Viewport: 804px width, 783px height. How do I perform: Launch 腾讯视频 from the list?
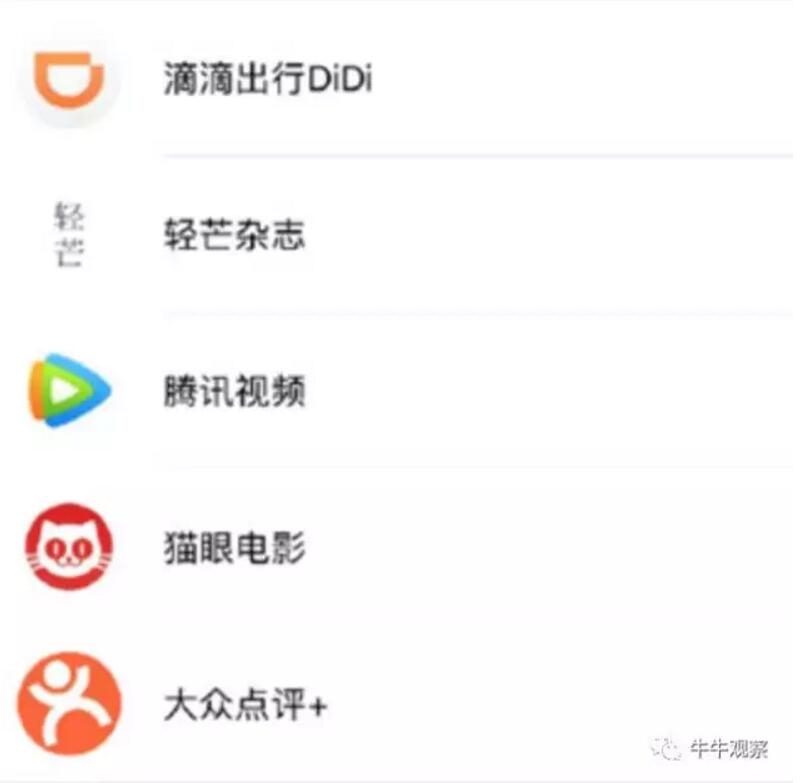[x=234, y=392]
